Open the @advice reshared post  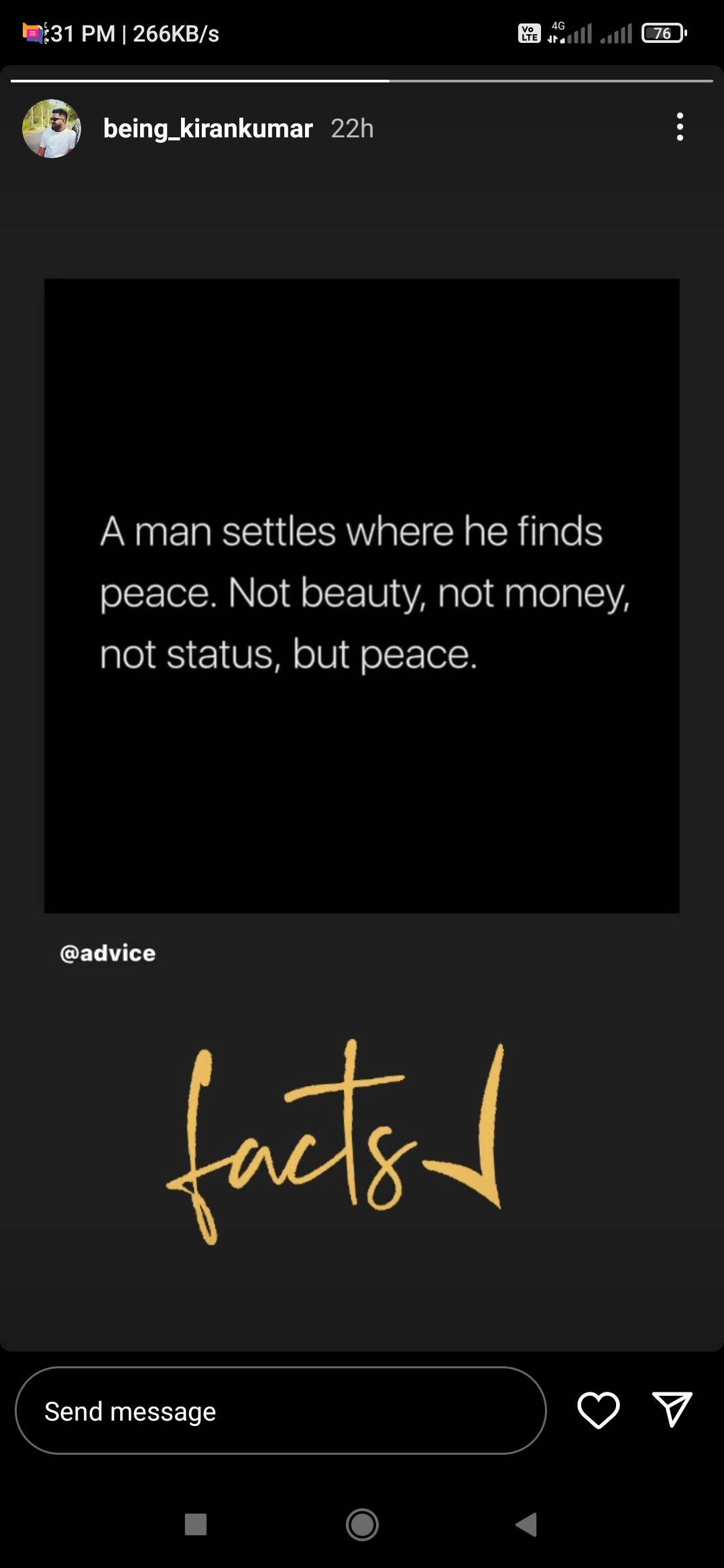coord(362,595)
